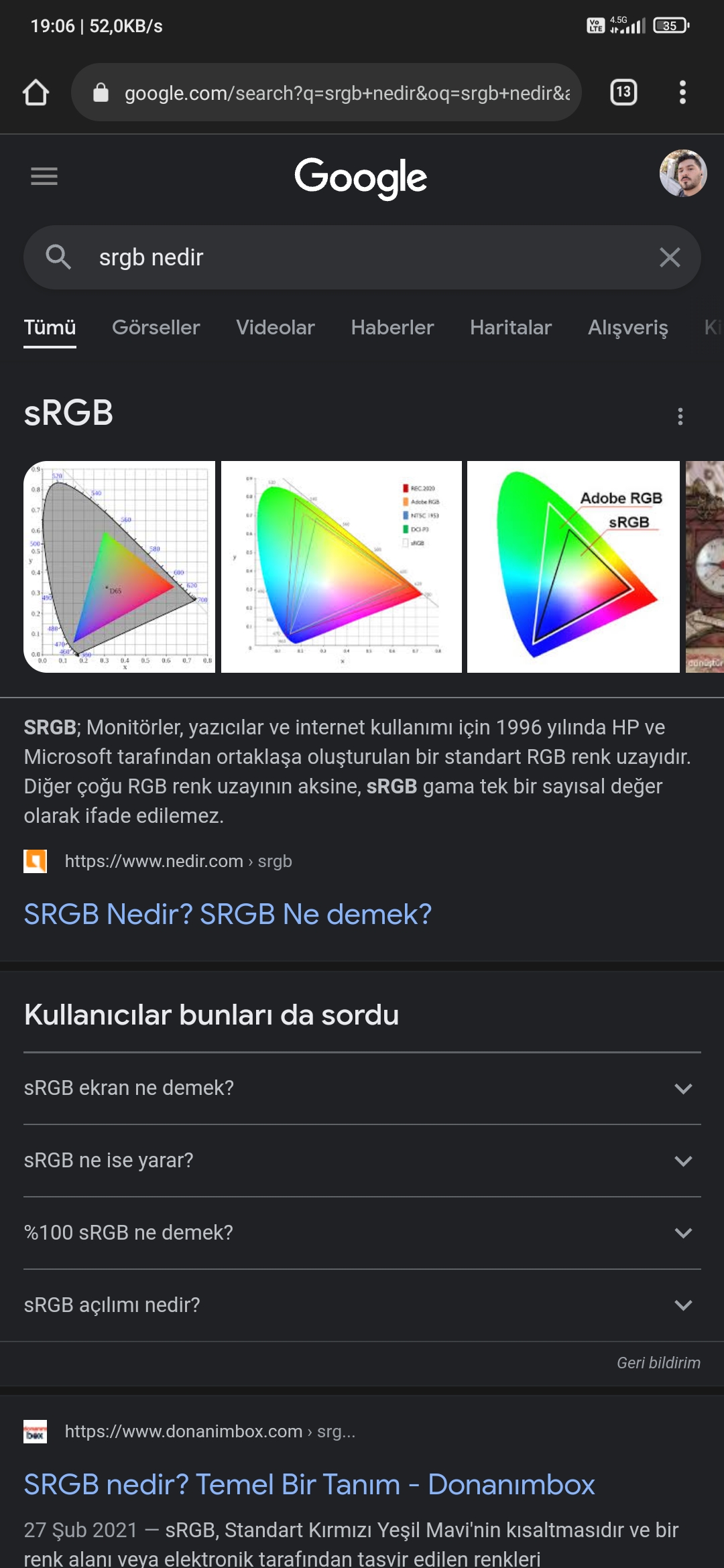The image size is (724, 1568).
Task: Edit the "srgb nedir" search box
Action: tap(362, 257)
